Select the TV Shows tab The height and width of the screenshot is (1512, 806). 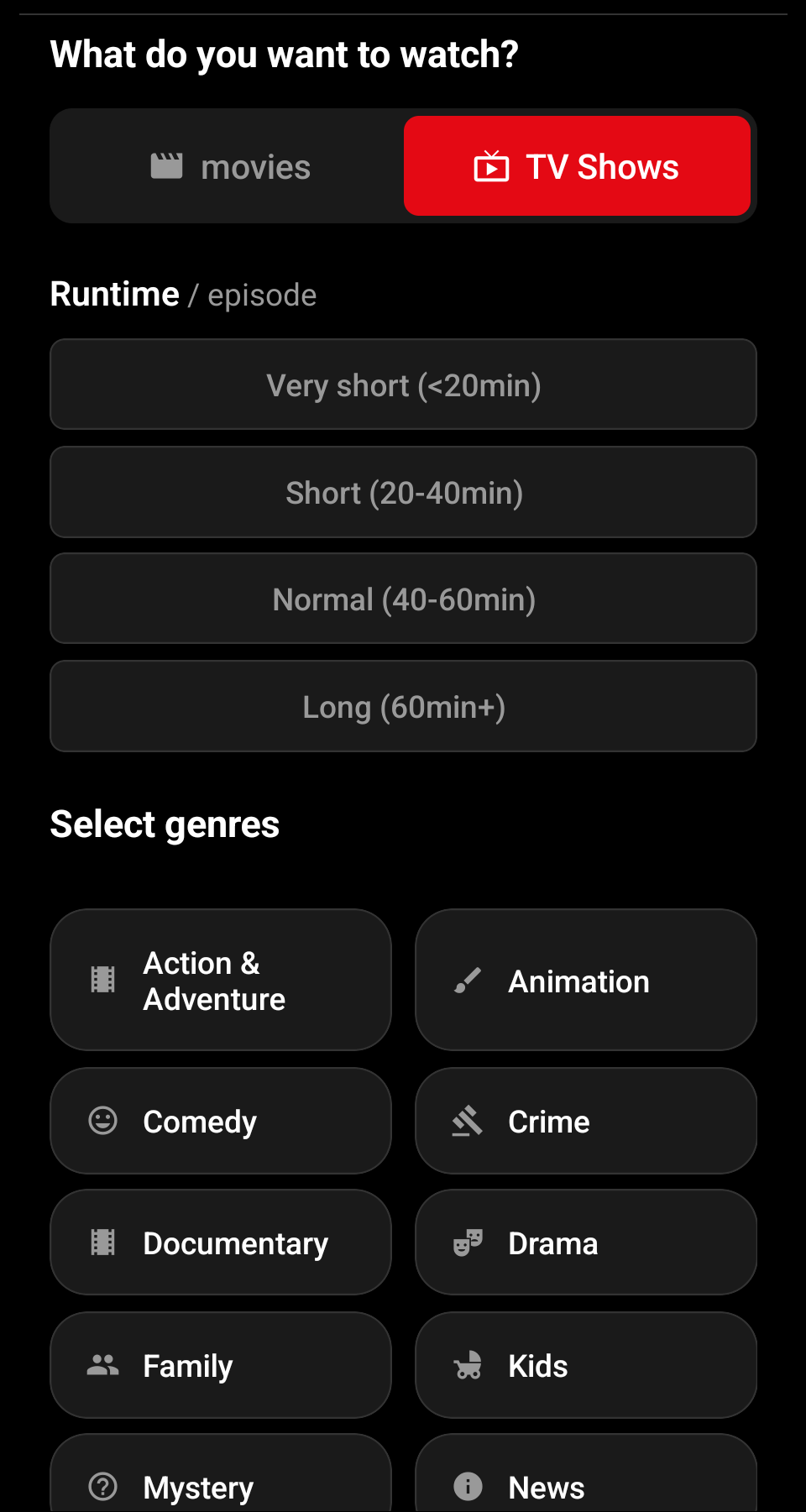pos(578,166)
